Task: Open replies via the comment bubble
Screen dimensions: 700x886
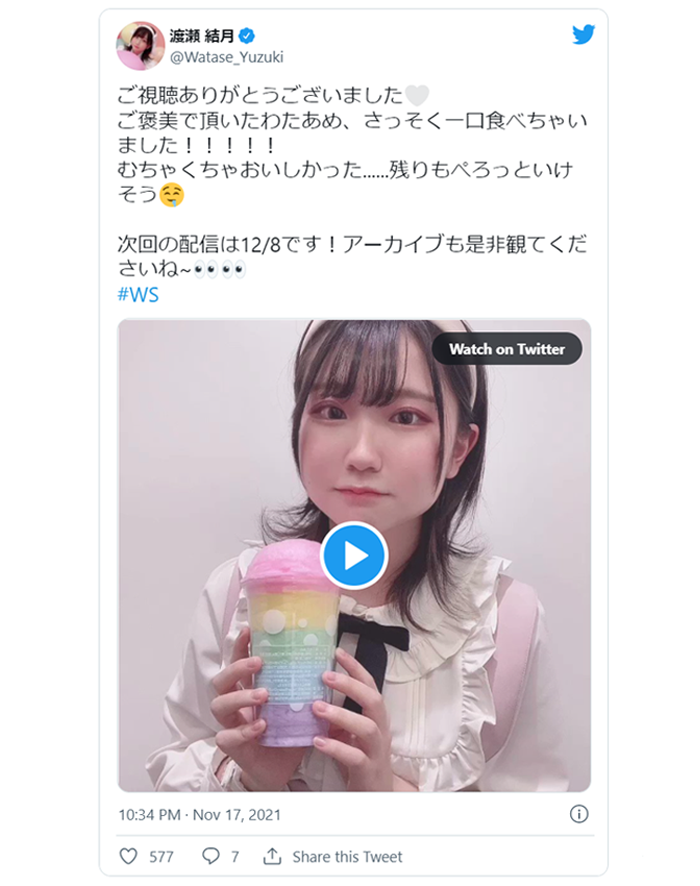Action: tap(210, 857)
